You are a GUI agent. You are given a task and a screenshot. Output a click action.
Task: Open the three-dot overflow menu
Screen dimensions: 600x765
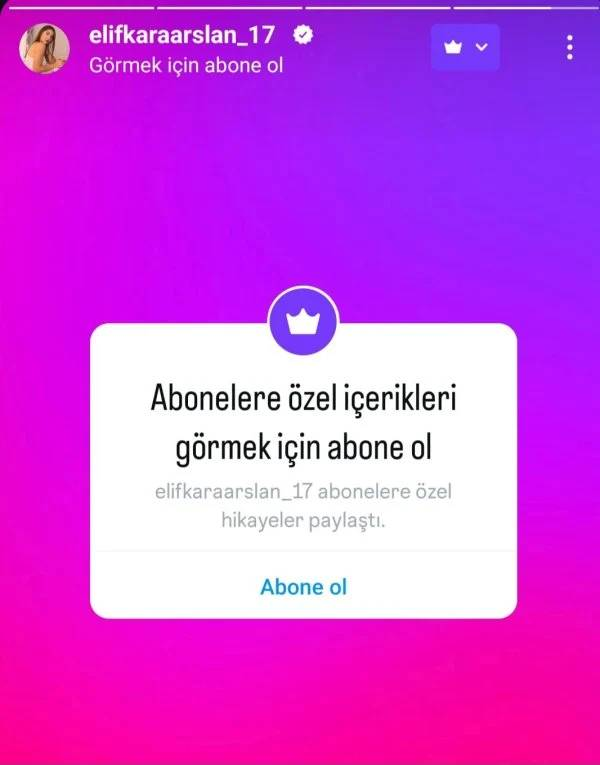[x=570, y=47]
